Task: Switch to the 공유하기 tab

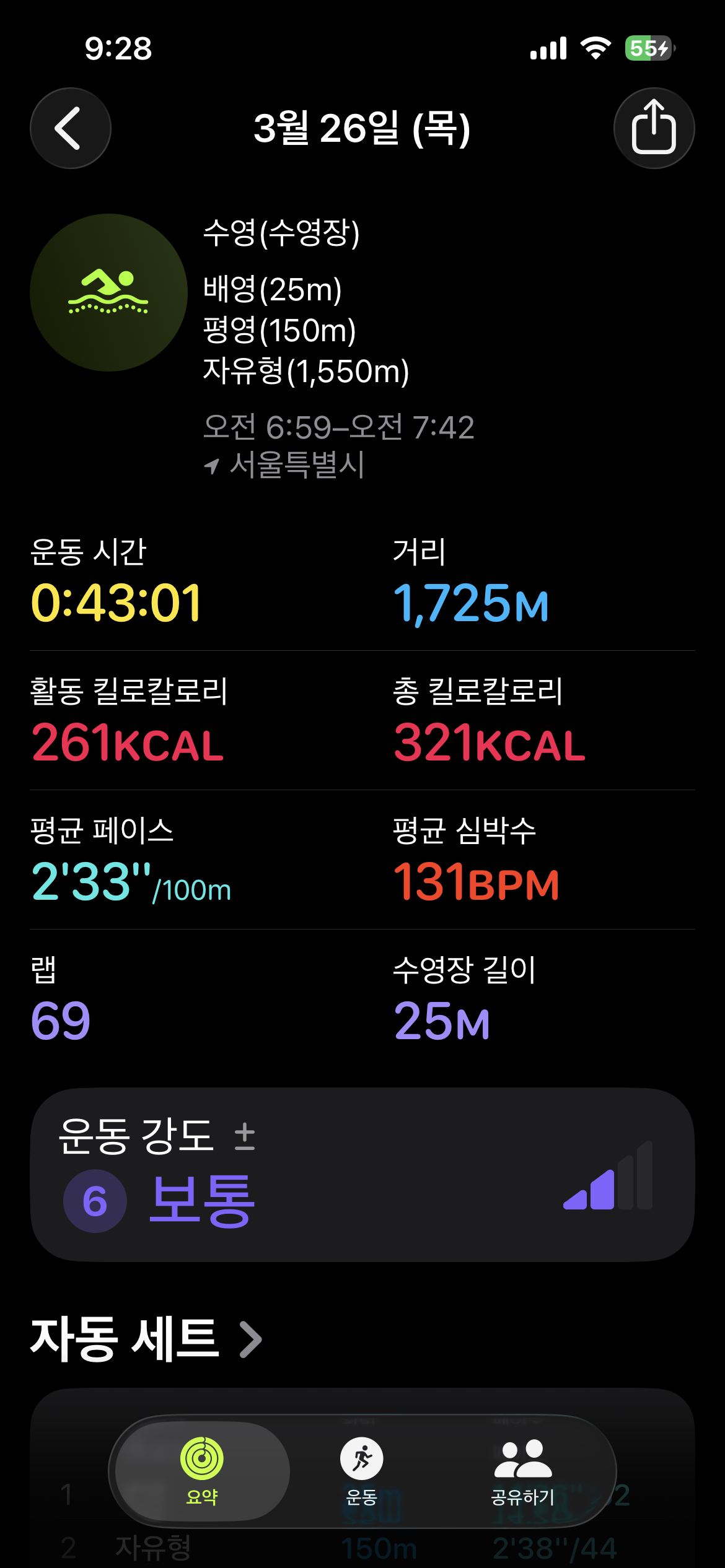Action: 523,1471
